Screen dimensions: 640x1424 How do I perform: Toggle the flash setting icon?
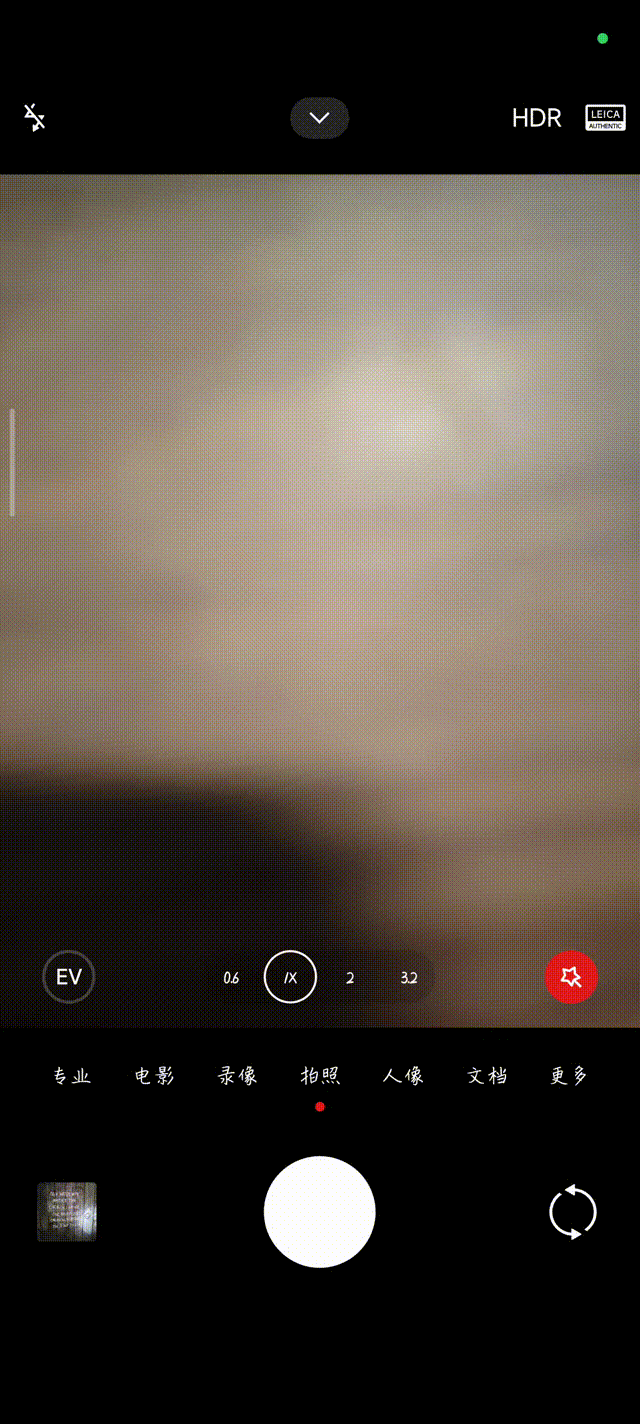[35, 118]
